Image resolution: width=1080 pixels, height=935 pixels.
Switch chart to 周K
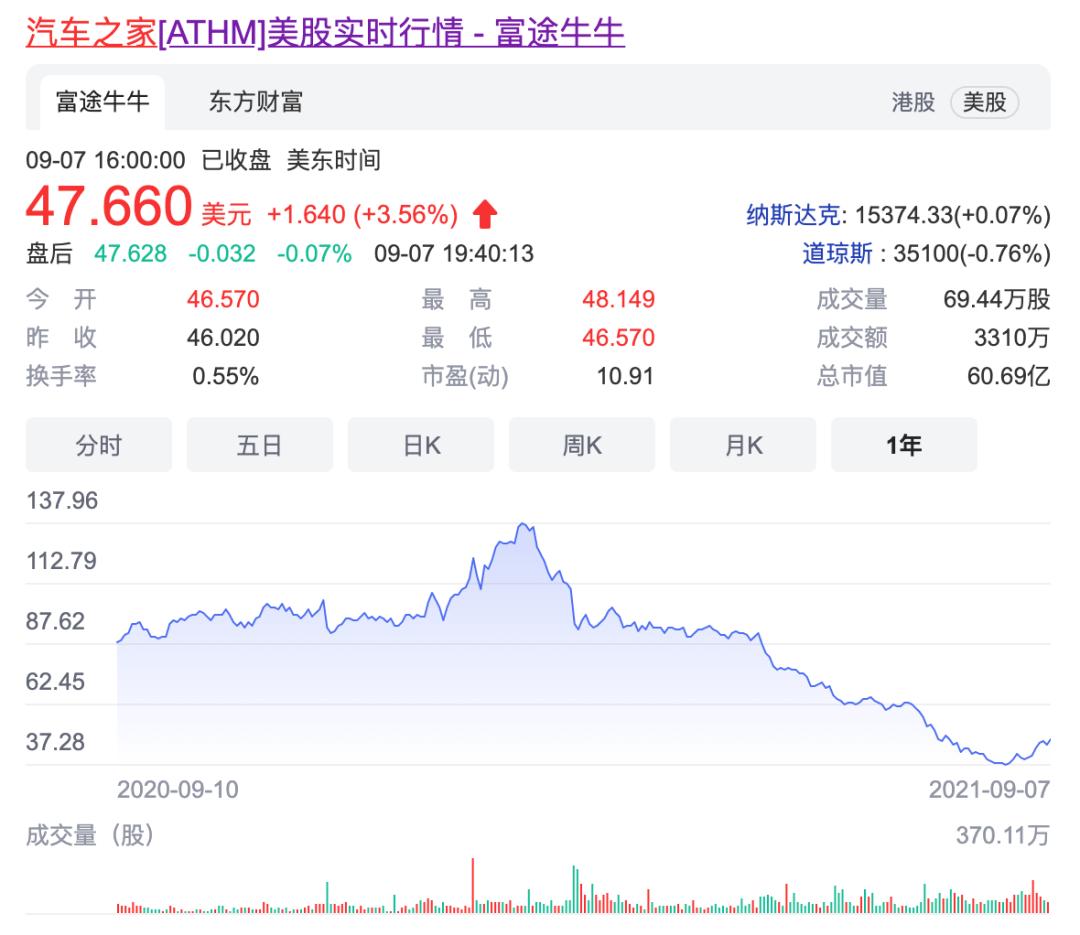(582, 445)
